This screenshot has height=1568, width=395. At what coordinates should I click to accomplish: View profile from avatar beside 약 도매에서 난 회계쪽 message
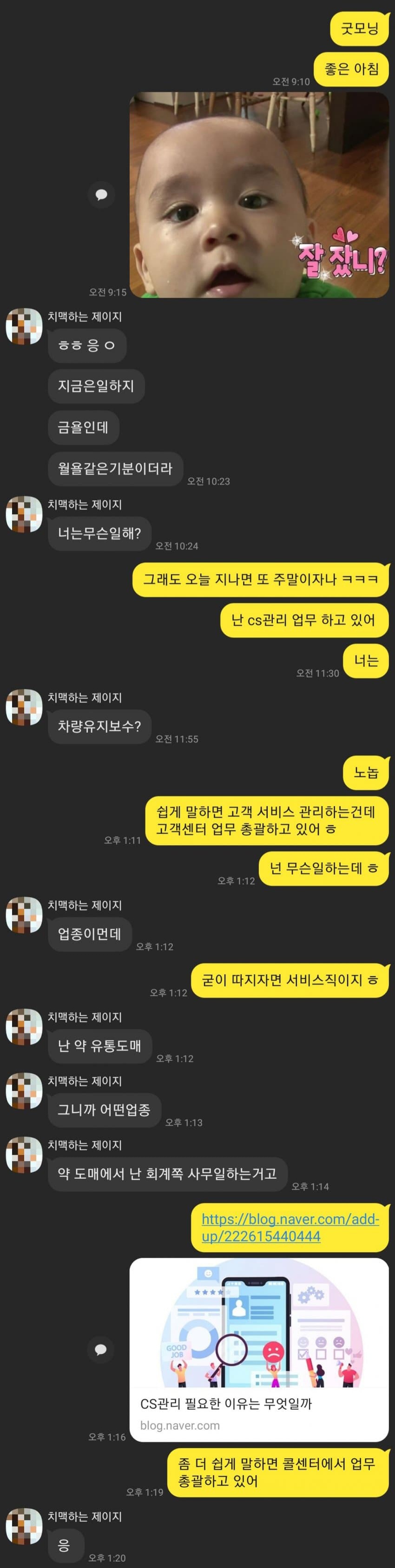(x=24, y=1155)
